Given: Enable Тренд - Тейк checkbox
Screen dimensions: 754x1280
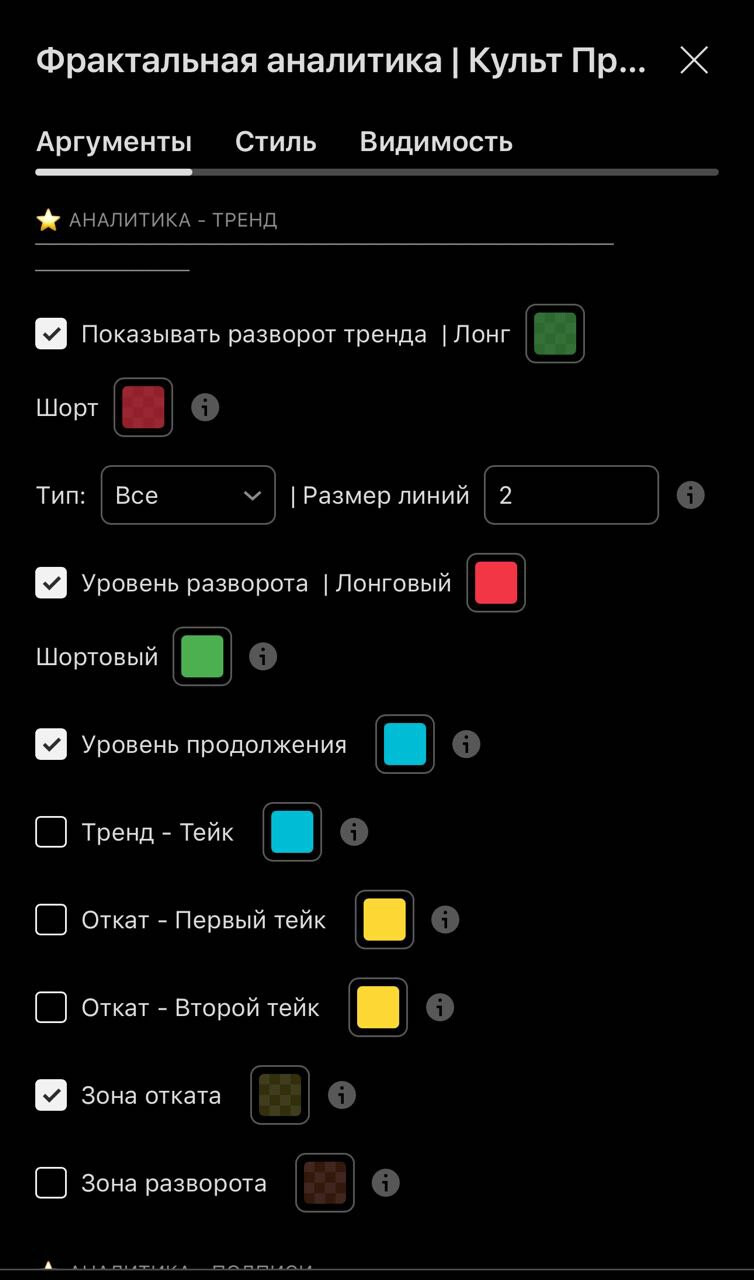Looking at the screenshot, I should click(x=51, y=832).
